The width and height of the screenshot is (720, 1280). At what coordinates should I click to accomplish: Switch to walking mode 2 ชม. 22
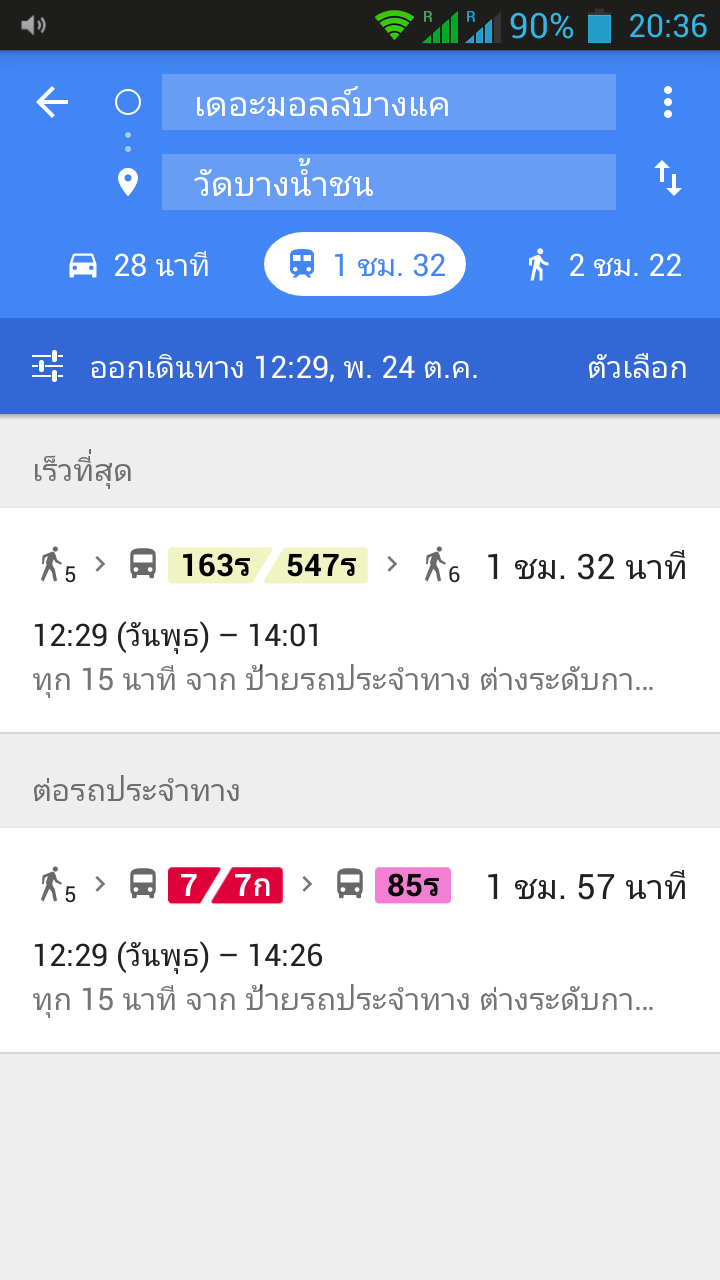point(605,265)
